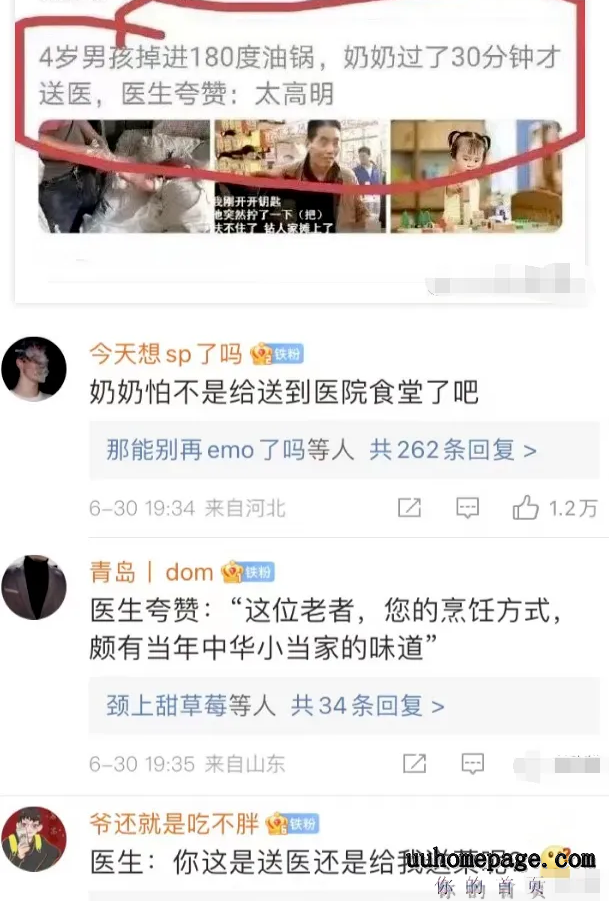
Task: Like the comment with 1.2万 likes
Action: (526, 508)
